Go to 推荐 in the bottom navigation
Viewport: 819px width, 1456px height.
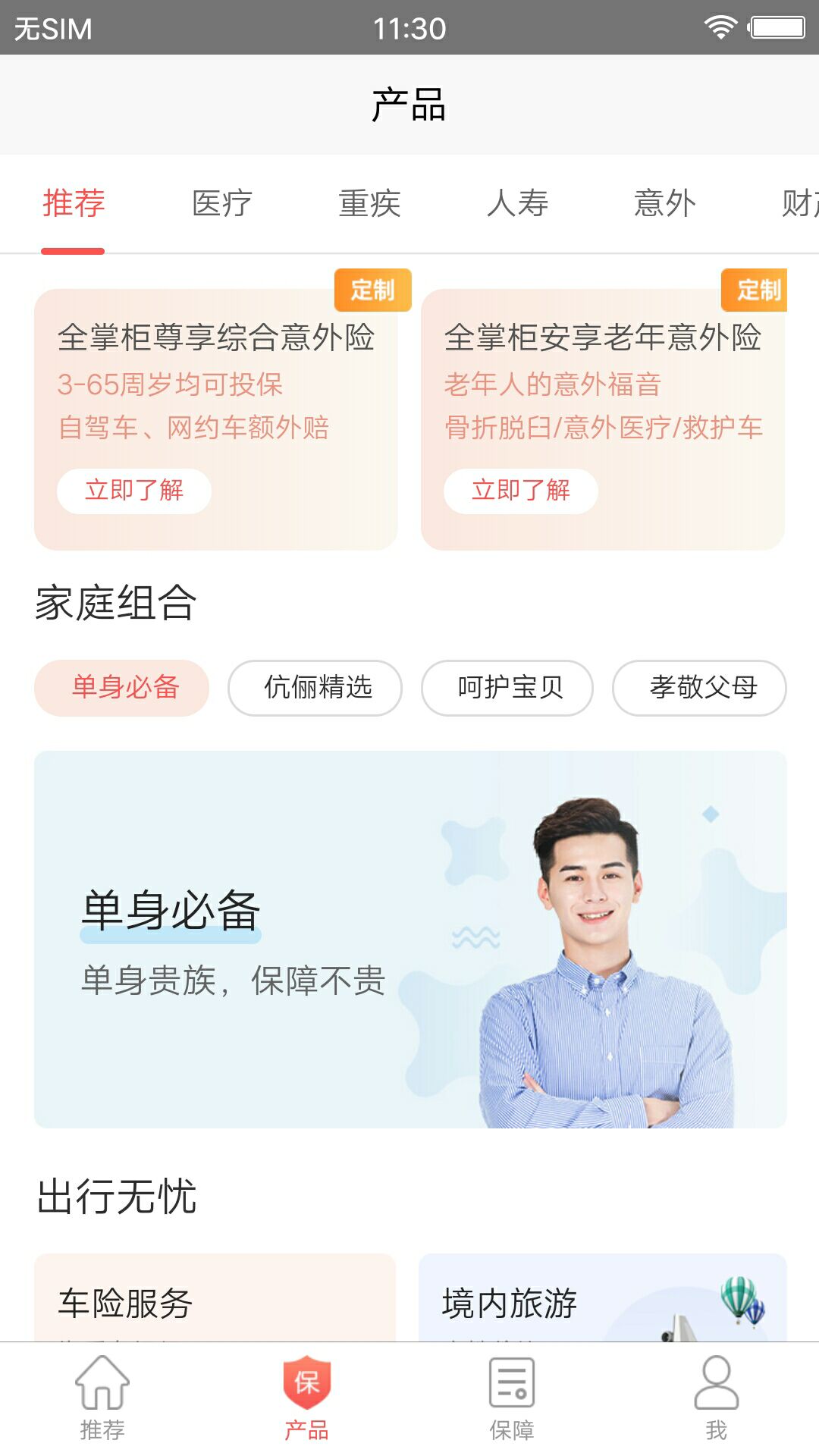click(102, 1398)
